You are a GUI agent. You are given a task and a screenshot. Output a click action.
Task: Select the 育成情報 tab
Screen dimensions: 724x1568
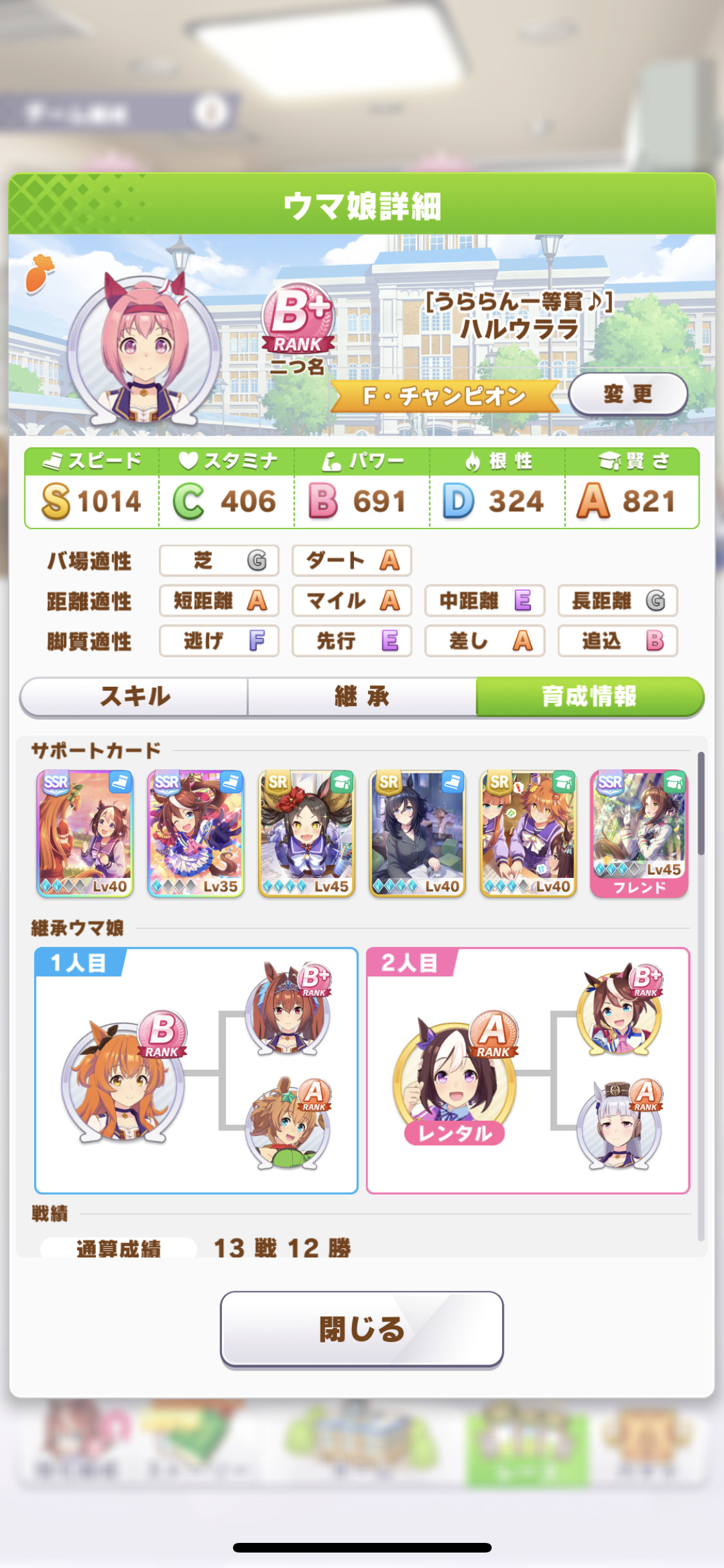click(589, 696)
